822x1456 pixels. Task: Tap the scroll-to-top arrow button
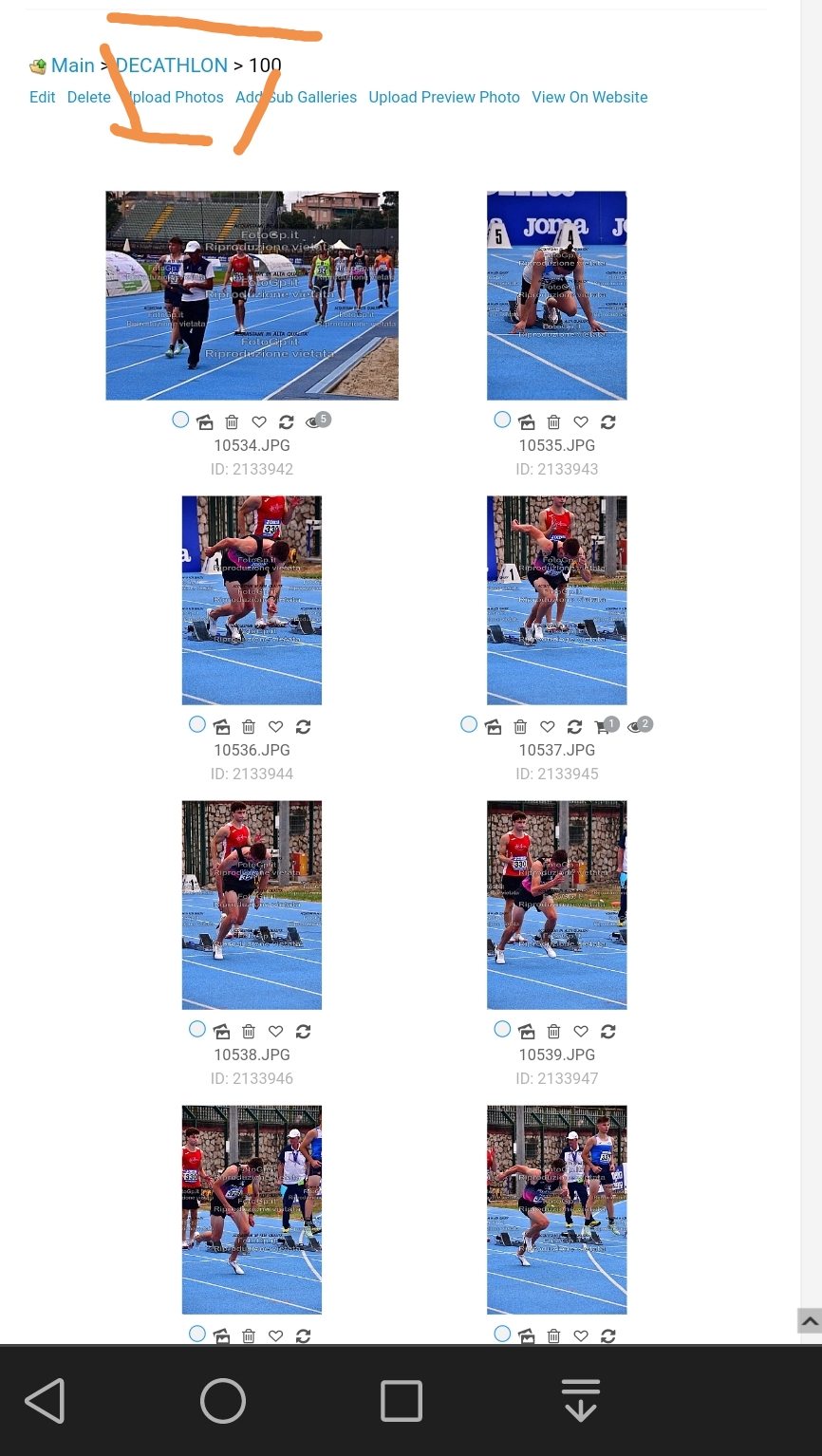pyautogui.click(x=810, y=1320)
